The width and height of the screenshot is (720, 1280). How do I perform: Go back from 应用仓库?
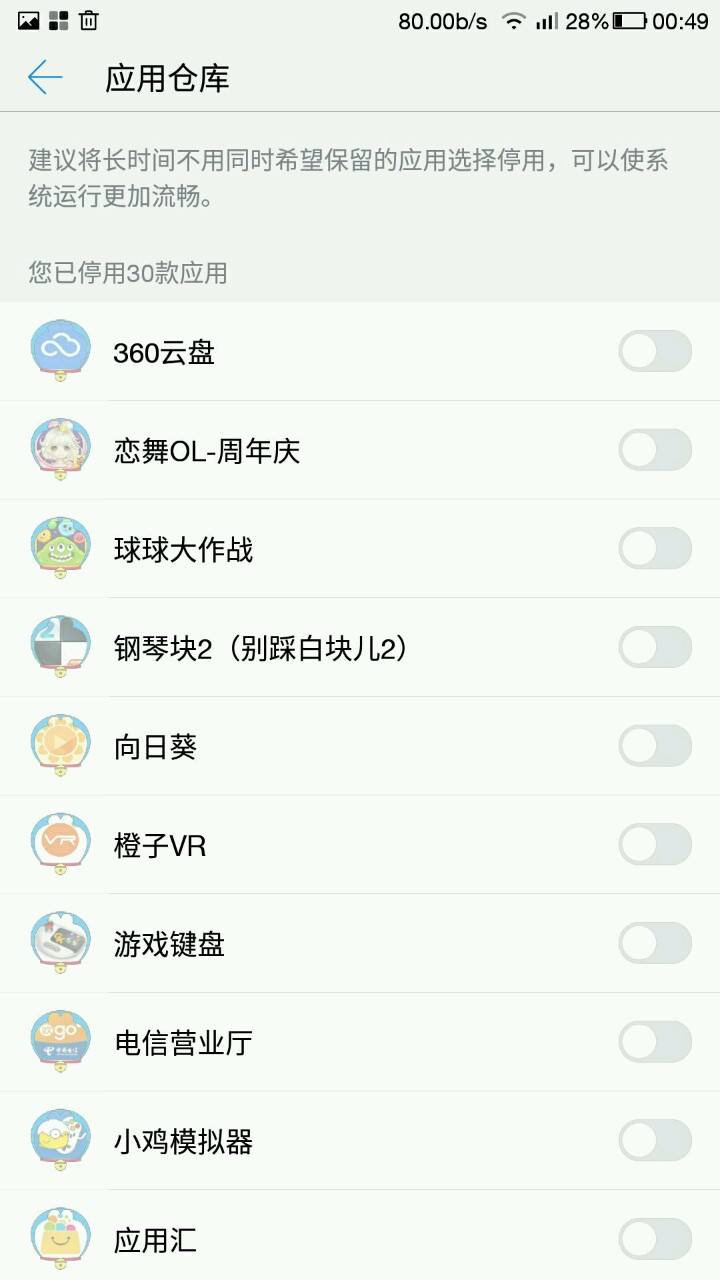coord(45,77)
